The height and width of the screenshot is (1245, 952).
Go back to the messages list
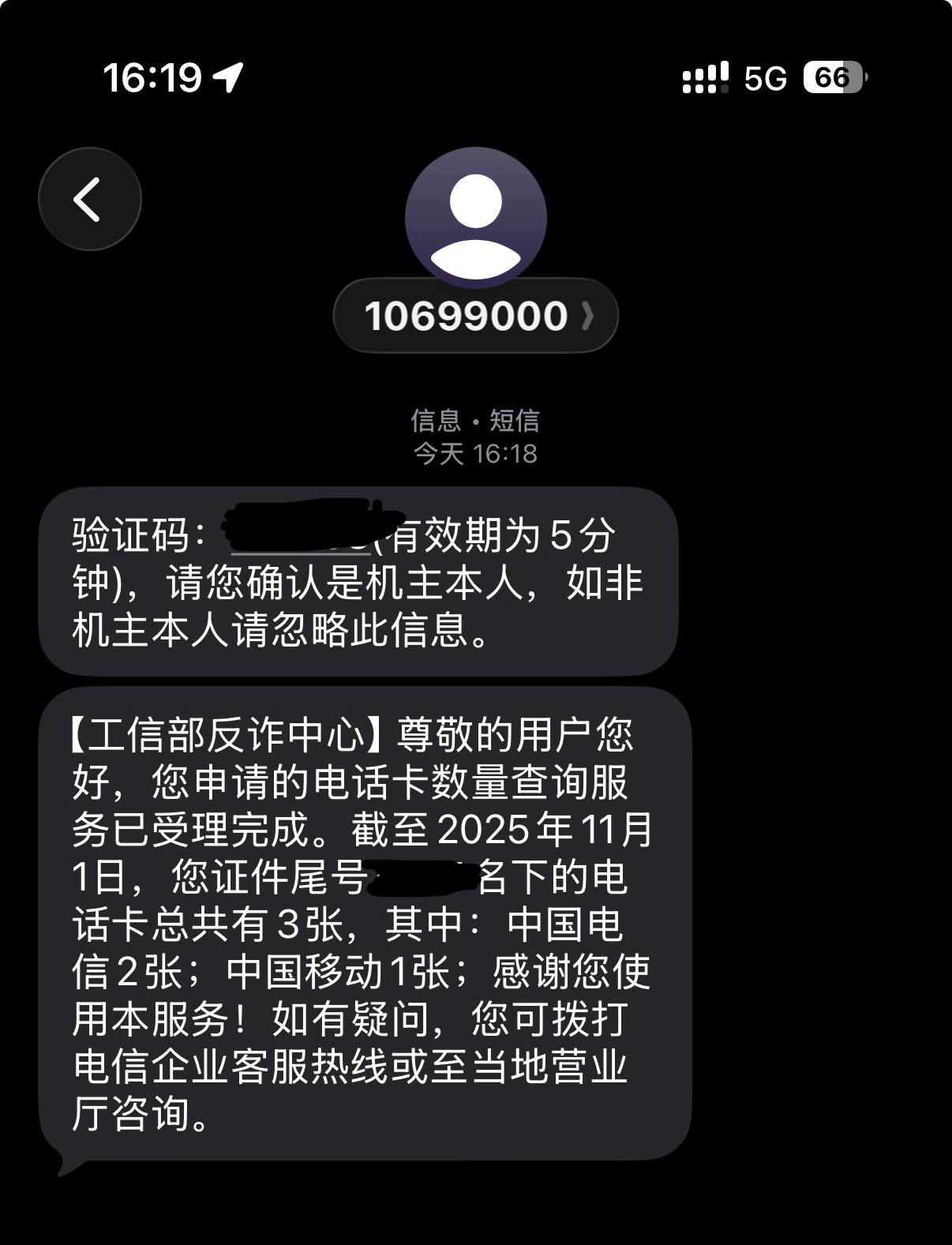click(x=89, y=199)
